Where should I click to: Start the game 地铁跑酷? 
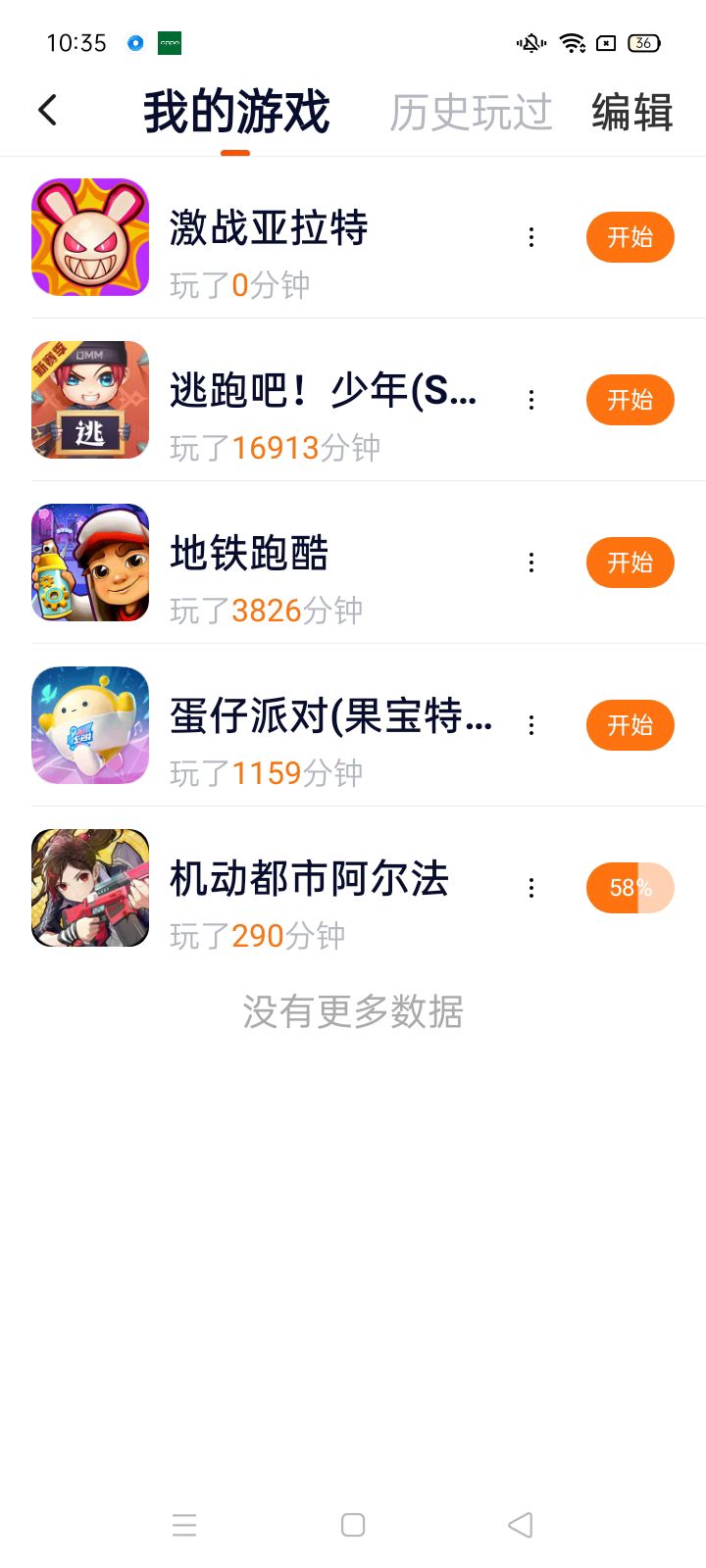point(630,563)
